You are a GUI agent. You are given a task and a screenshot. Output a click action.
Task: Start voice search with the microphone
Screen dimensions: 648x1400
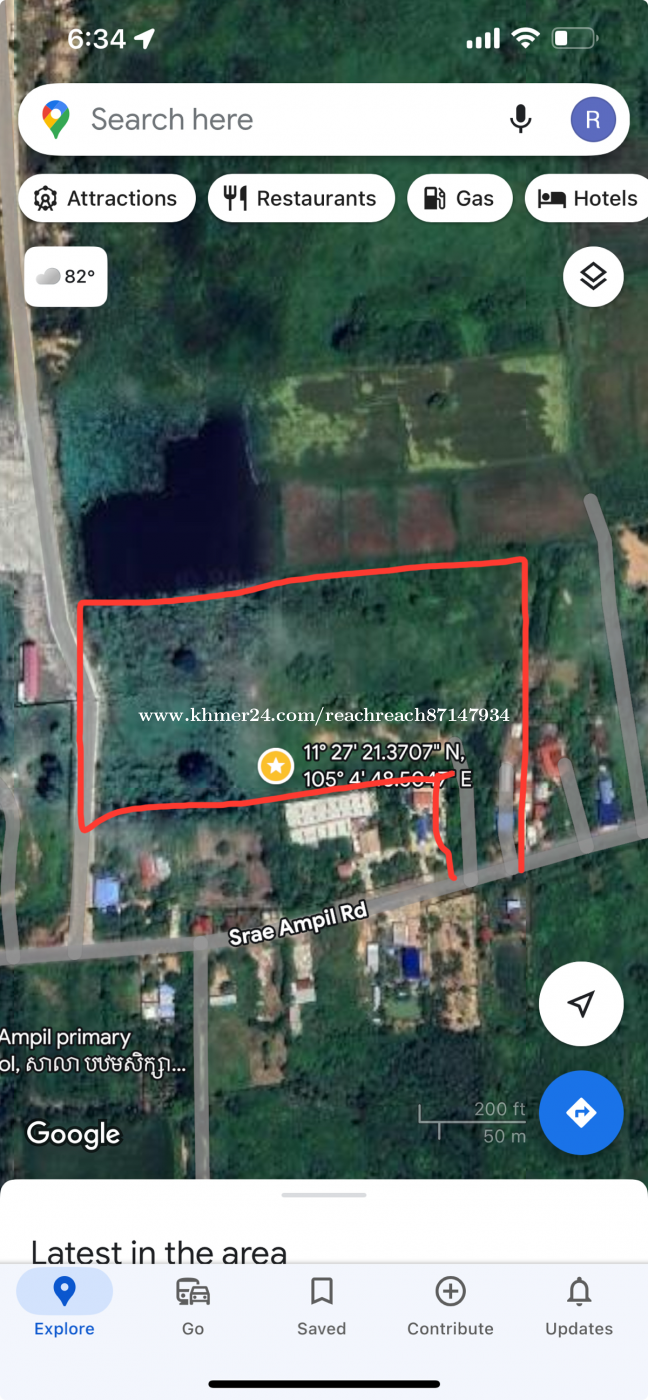(x=520, y=119)
